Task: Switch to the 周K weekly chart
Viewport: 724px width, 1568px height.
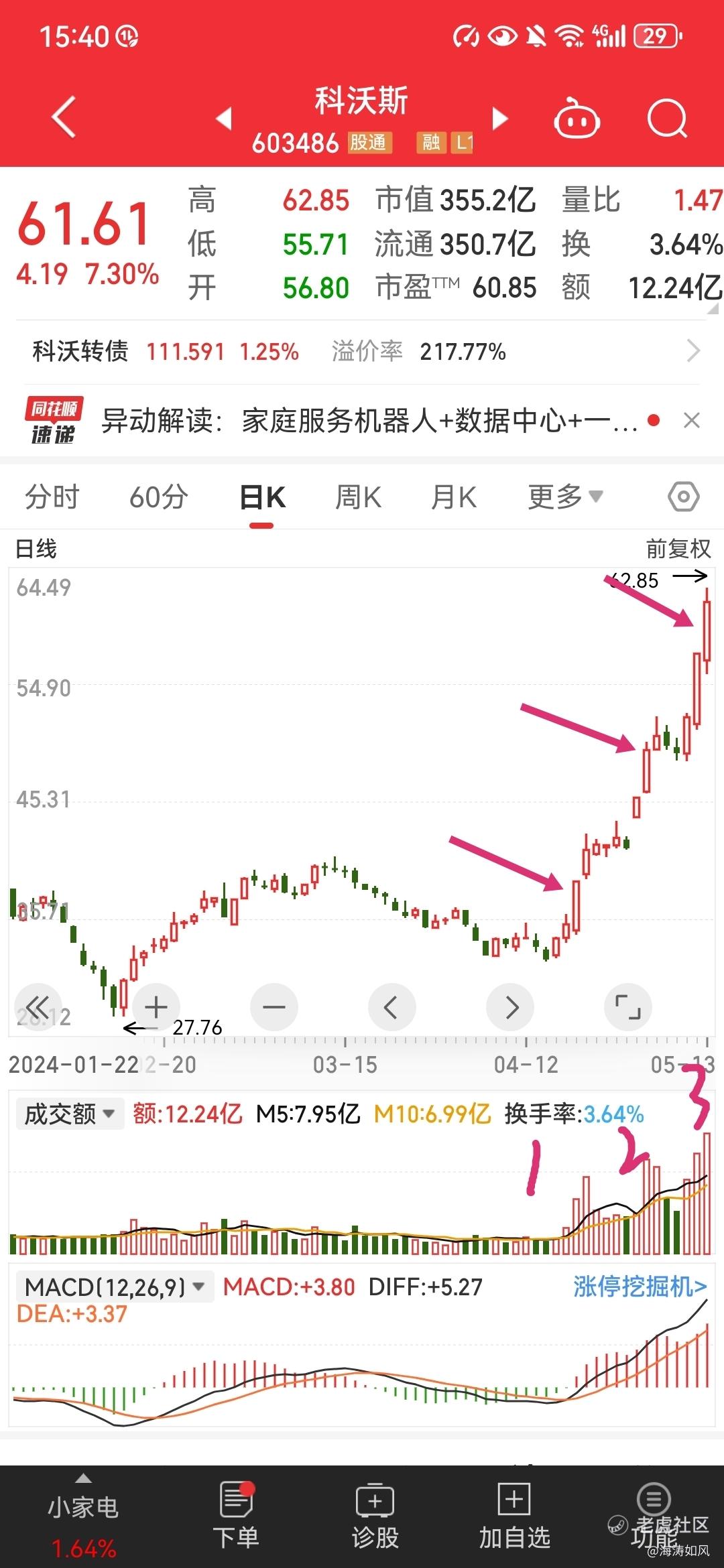Action: pos(358,497)
